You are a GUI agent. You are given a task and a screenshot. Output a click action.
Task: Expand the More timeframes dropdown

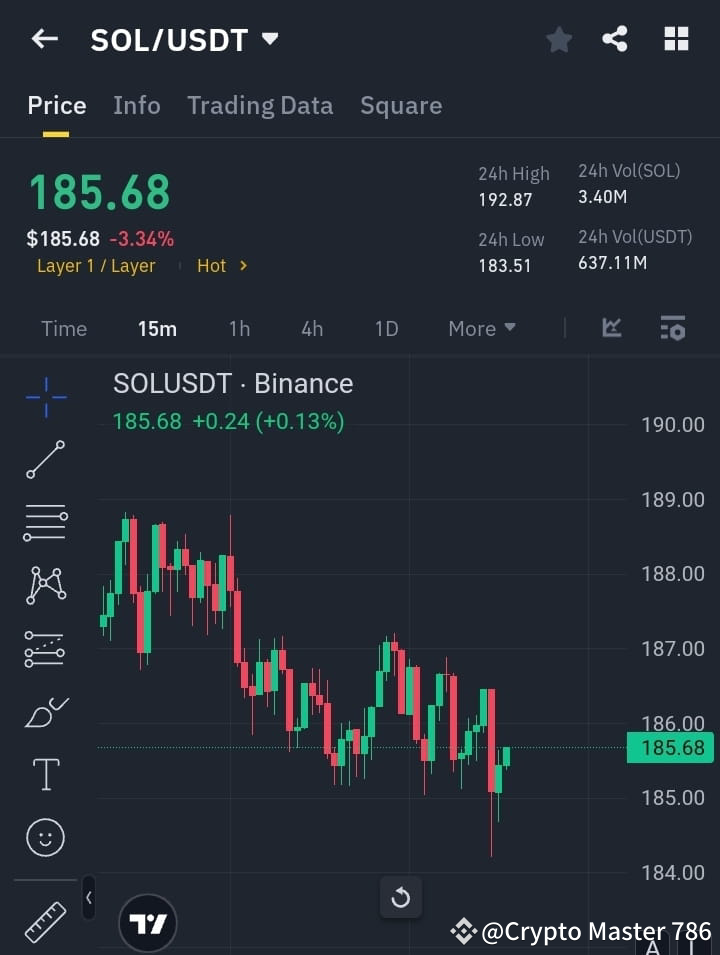pyautogui.click(x=481, y=328)
